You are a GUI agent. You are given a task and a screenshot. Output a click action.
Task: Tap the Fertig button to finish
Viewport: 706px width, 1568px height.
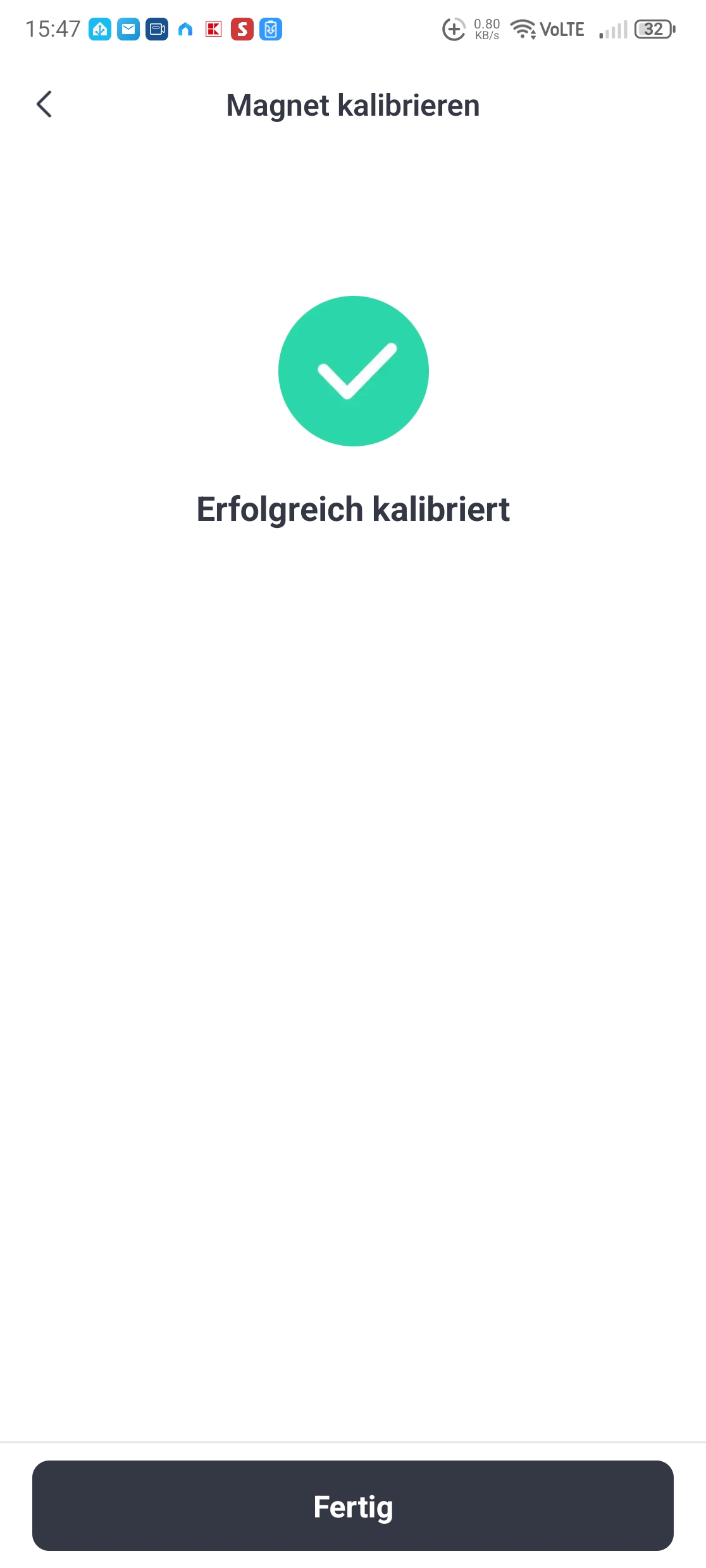[353, 1505]
